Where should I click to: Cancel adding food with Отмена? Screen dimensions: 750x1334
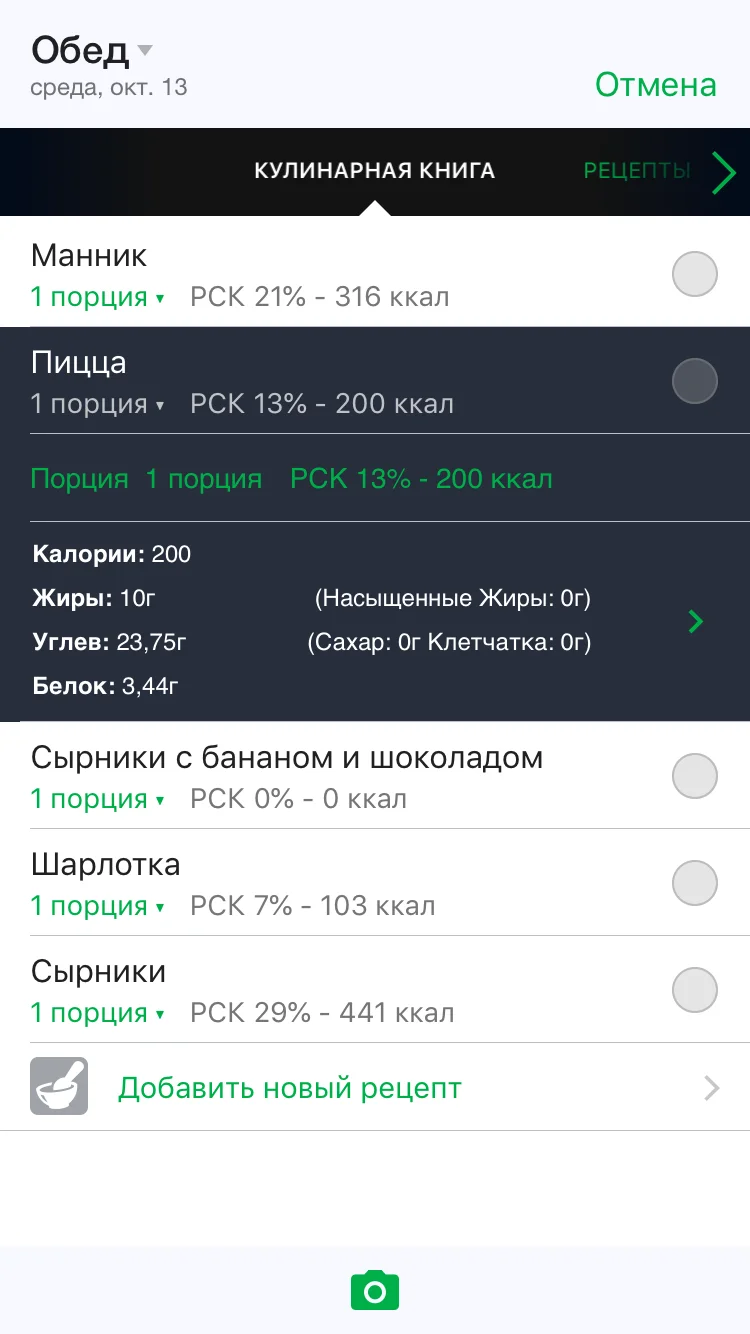tap(655, 85)
